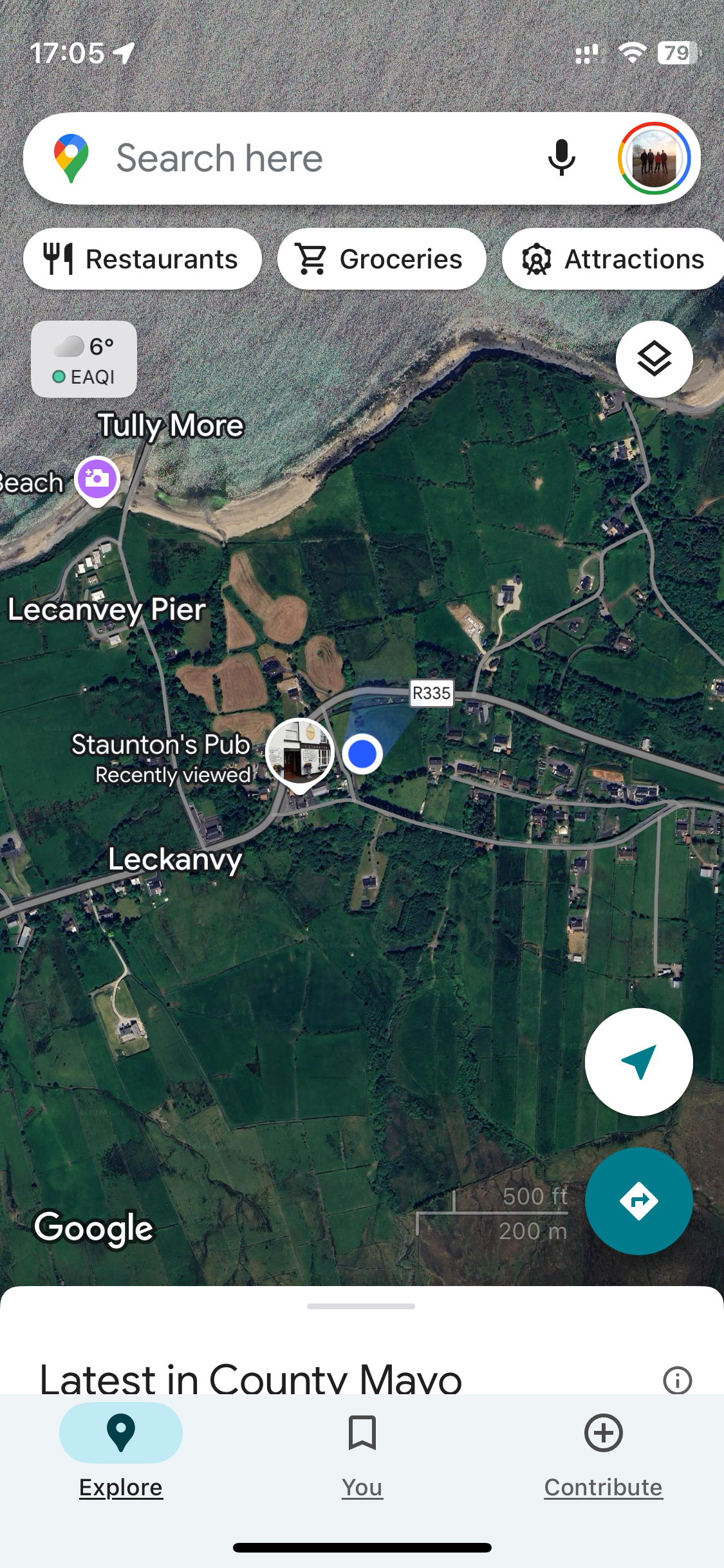Open the Staunton's Pub photo pin
Screen dimensions: 724x1568
[x=300, y=753]
